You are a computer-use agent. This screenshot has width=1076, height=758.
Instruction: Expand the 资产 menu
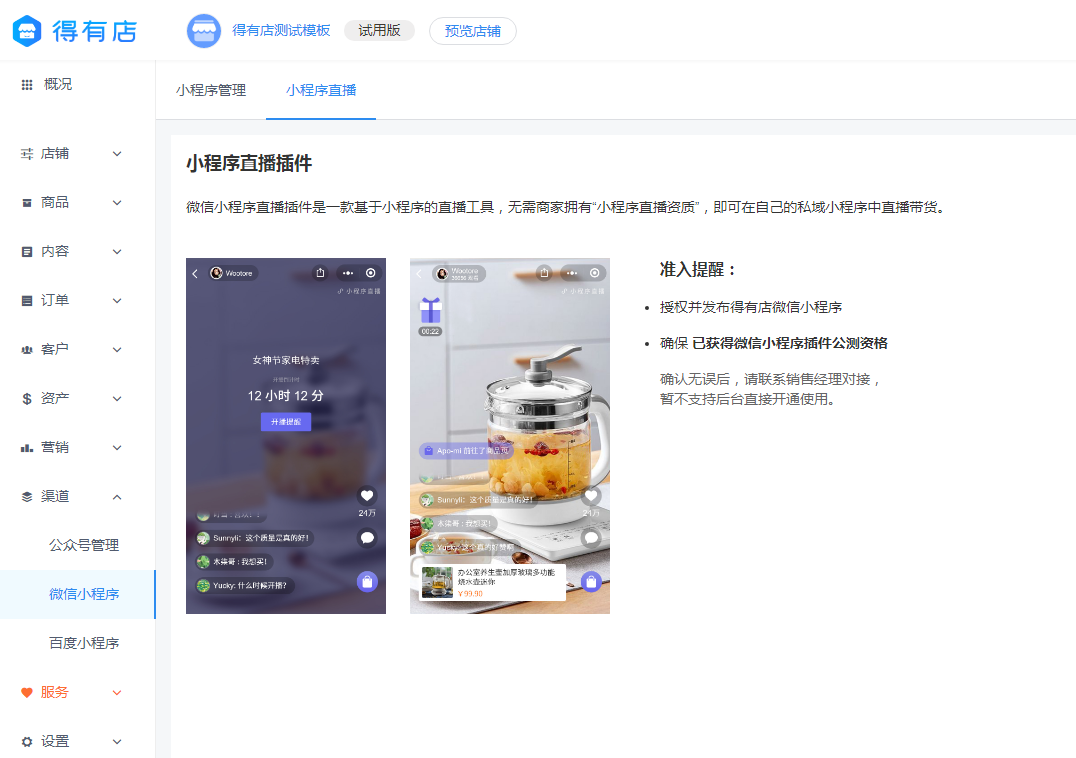(70, 398)
